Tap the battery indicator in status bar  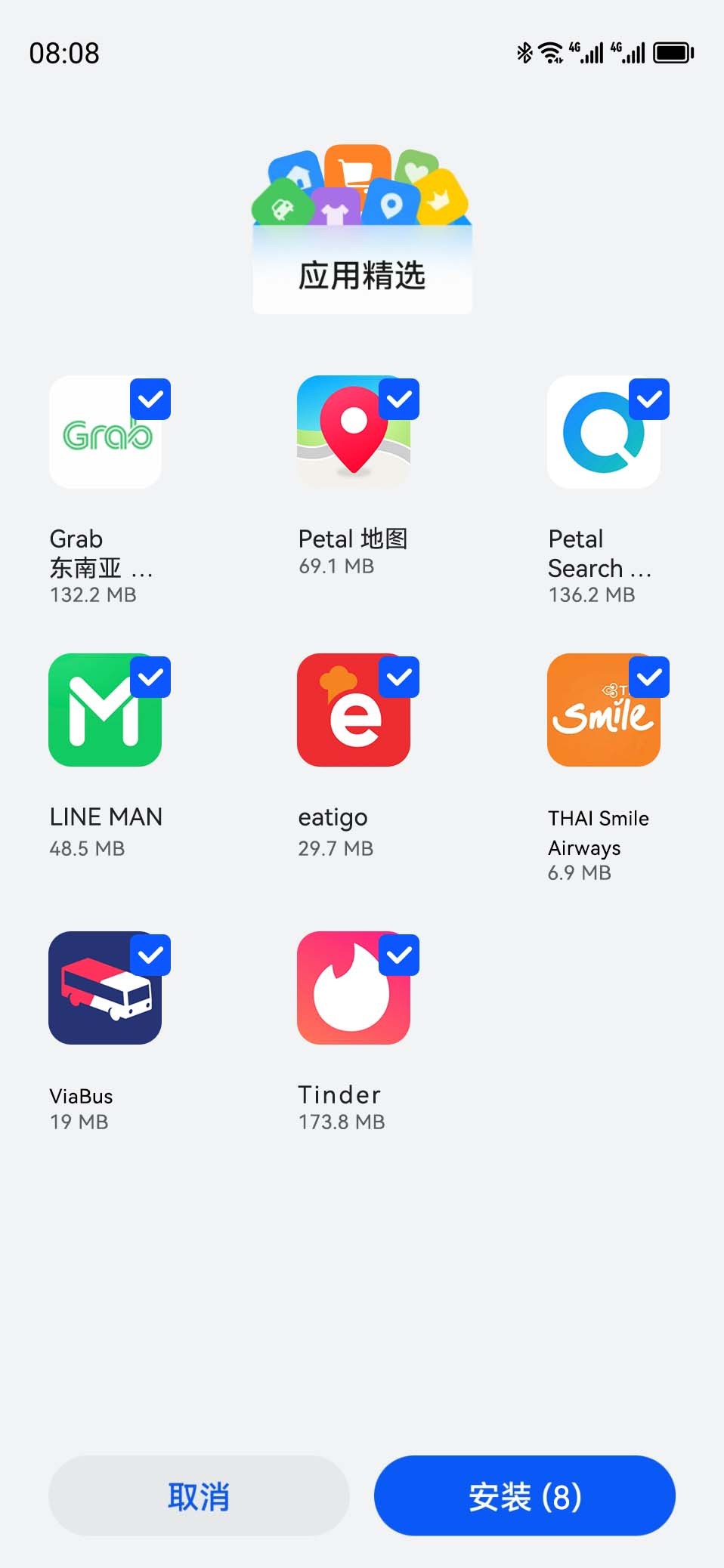[x=671, y=52]
